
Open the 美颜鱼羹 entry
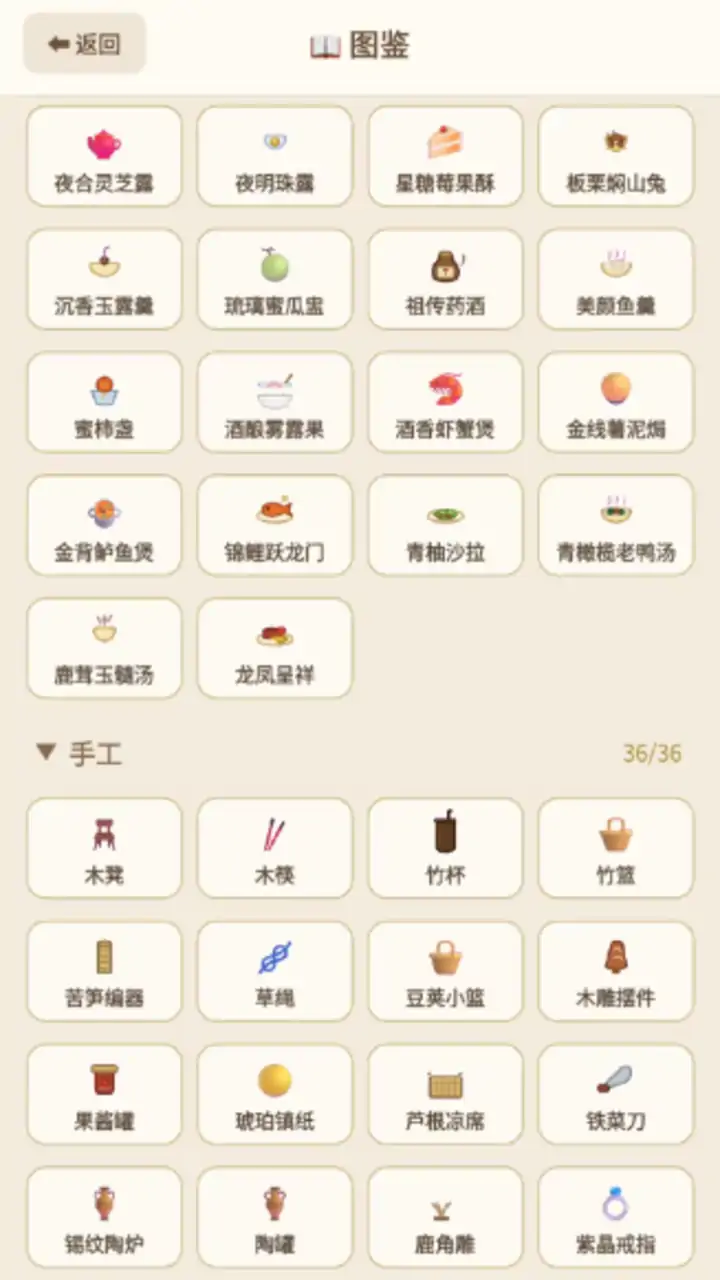tap(616, 279)
